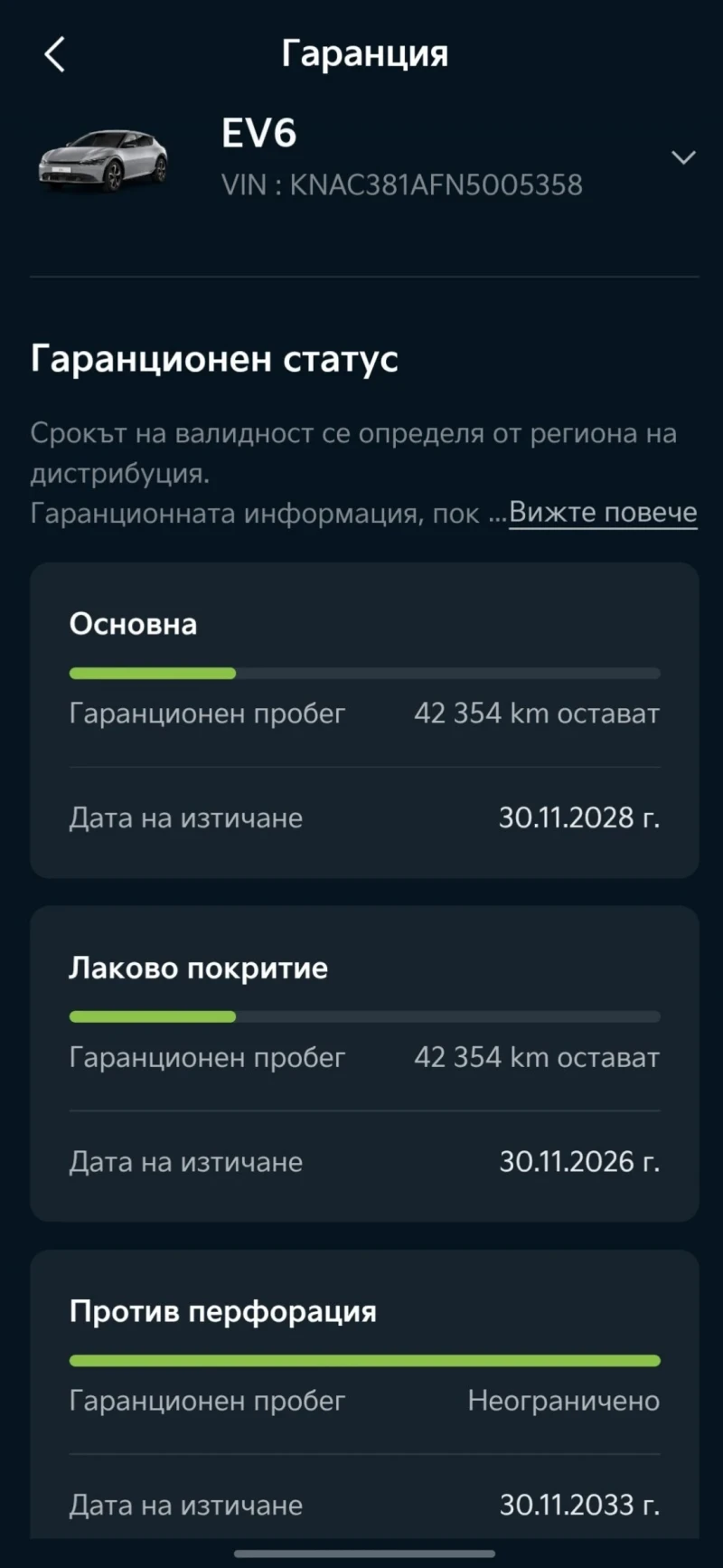This screenshot has height=1568, width=723.
Task: Click the expiry date 30.11.2026
Action: coord(580,1161)
